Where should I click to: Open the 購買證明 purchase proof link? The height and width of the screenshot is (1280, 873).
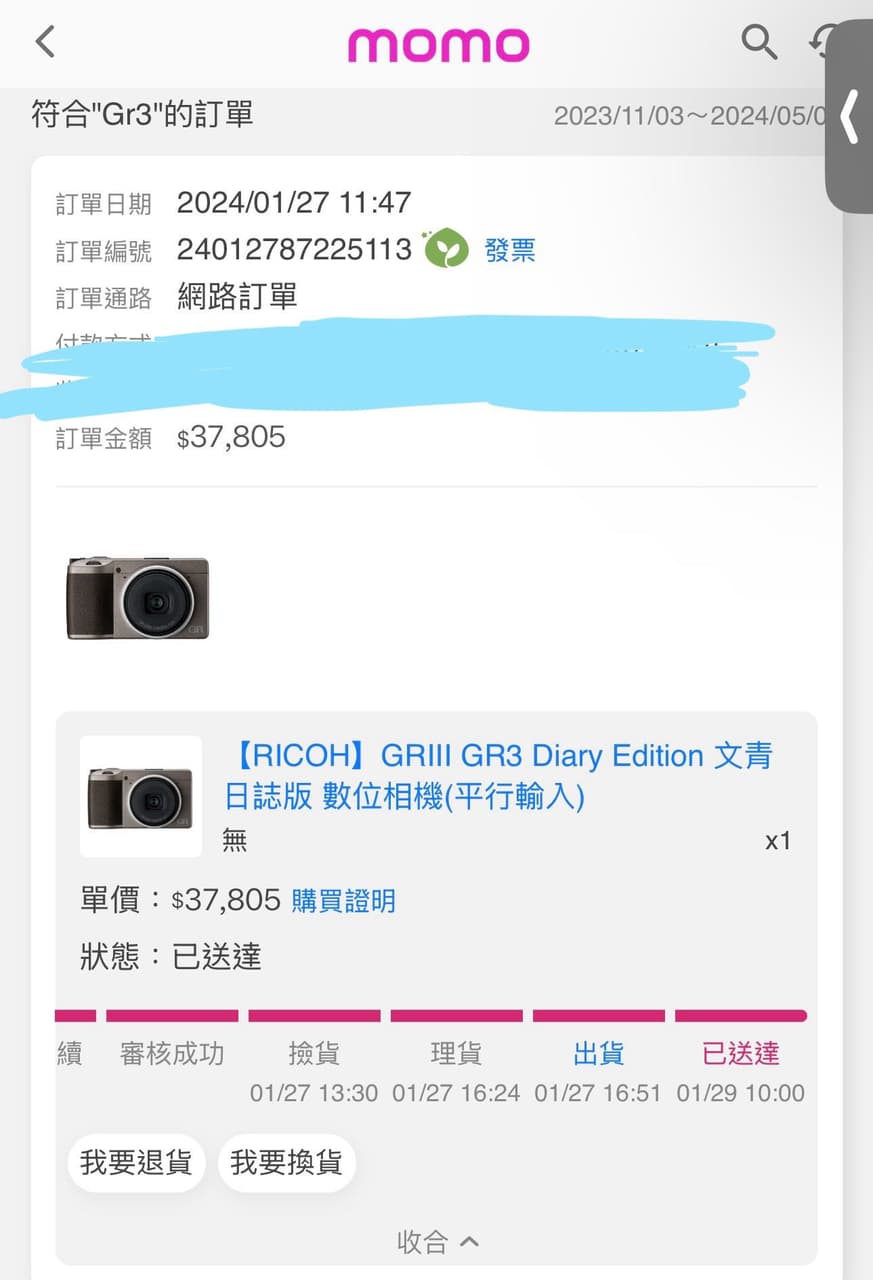pyautogui.click(x=343, y=900)
